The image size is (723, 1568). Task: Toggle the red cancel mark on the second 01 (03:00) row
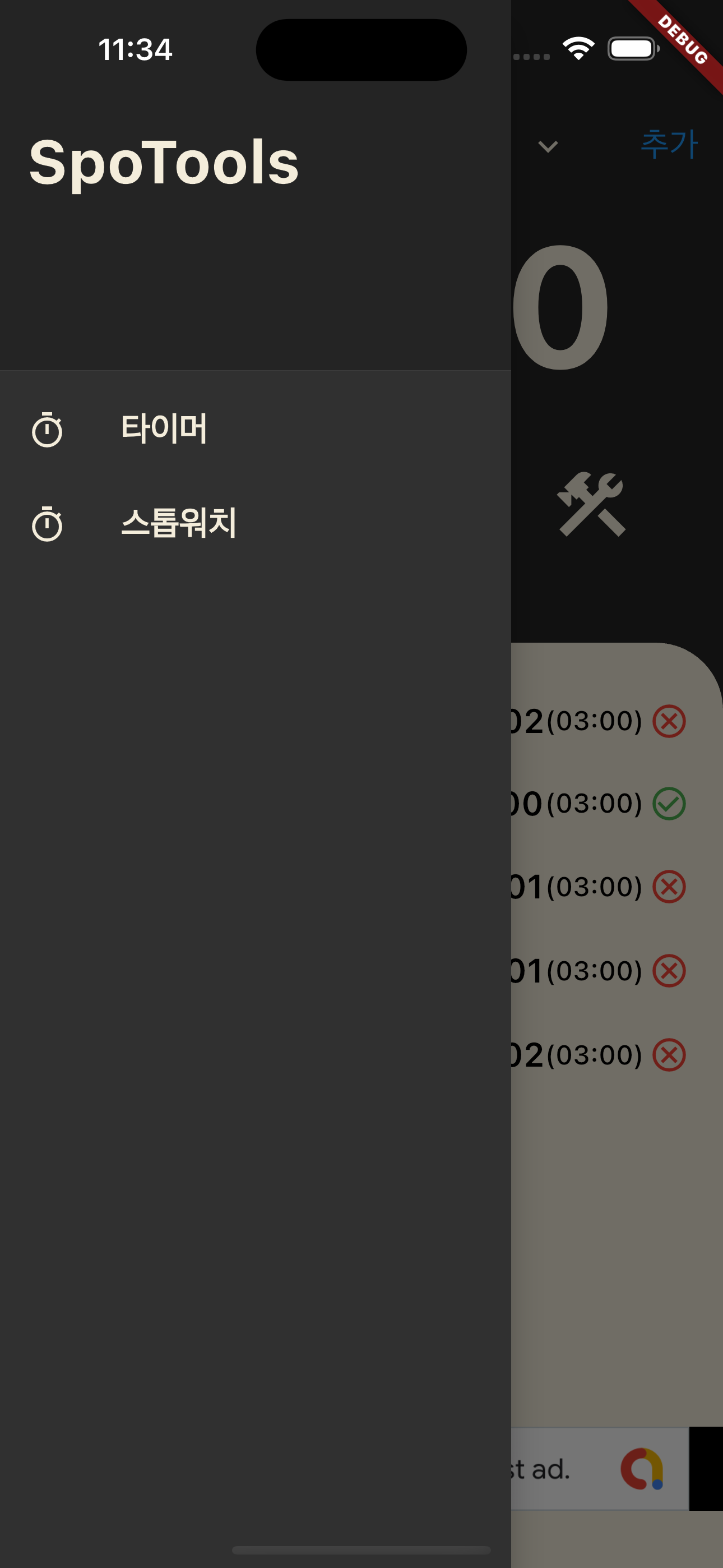click(x=669, y=970)
